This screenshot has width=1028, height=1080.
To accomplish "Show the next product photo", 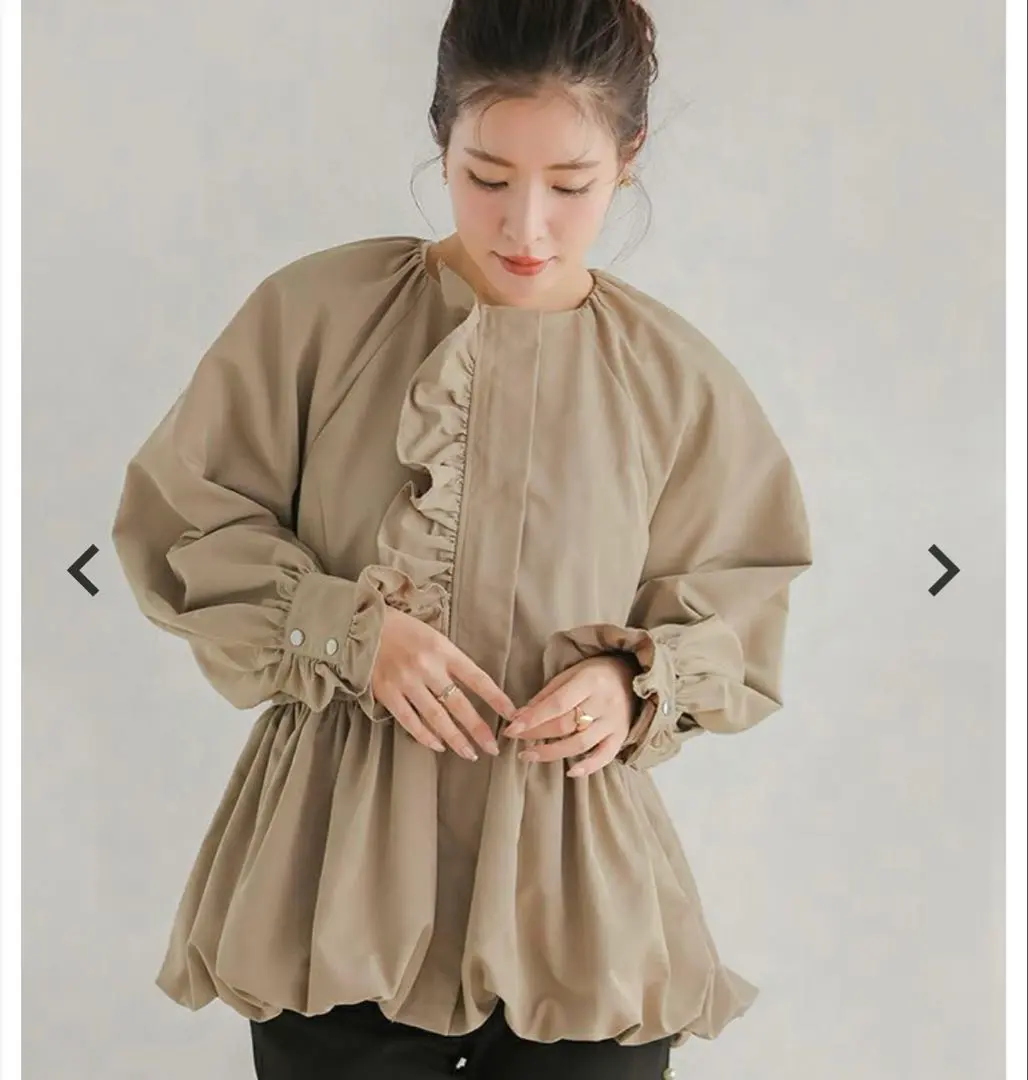I will (x=943, y=570).
